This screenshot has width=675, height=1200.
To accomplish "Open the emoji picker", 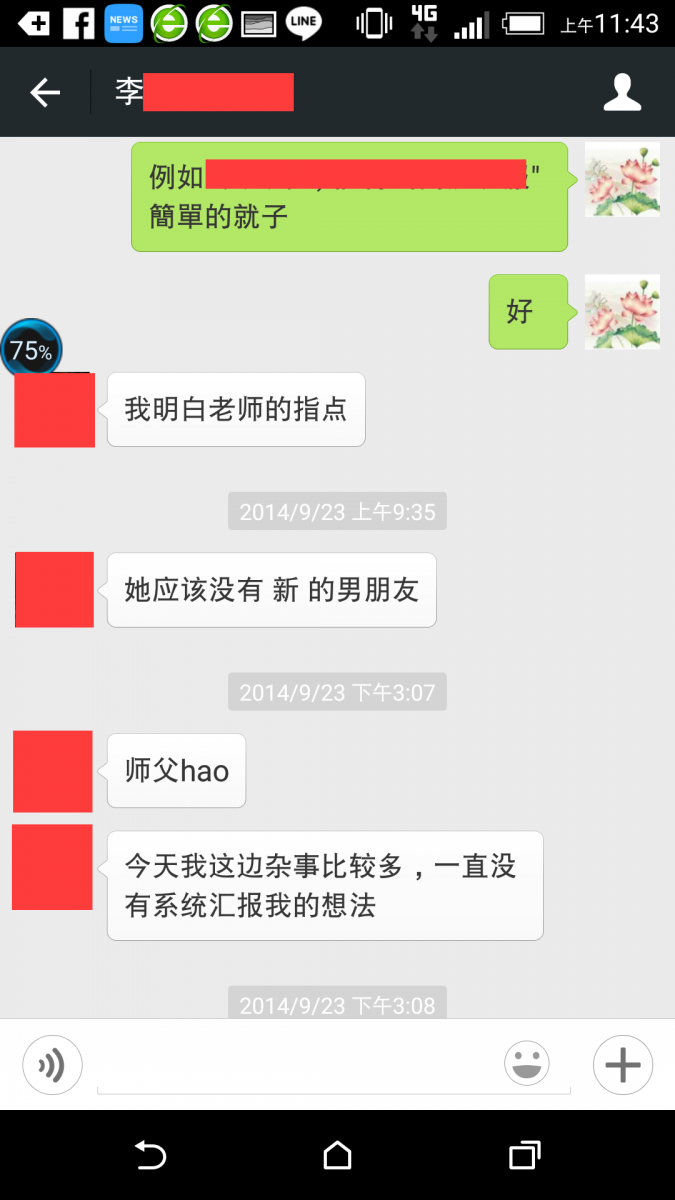I will (x=527, y=1064).
